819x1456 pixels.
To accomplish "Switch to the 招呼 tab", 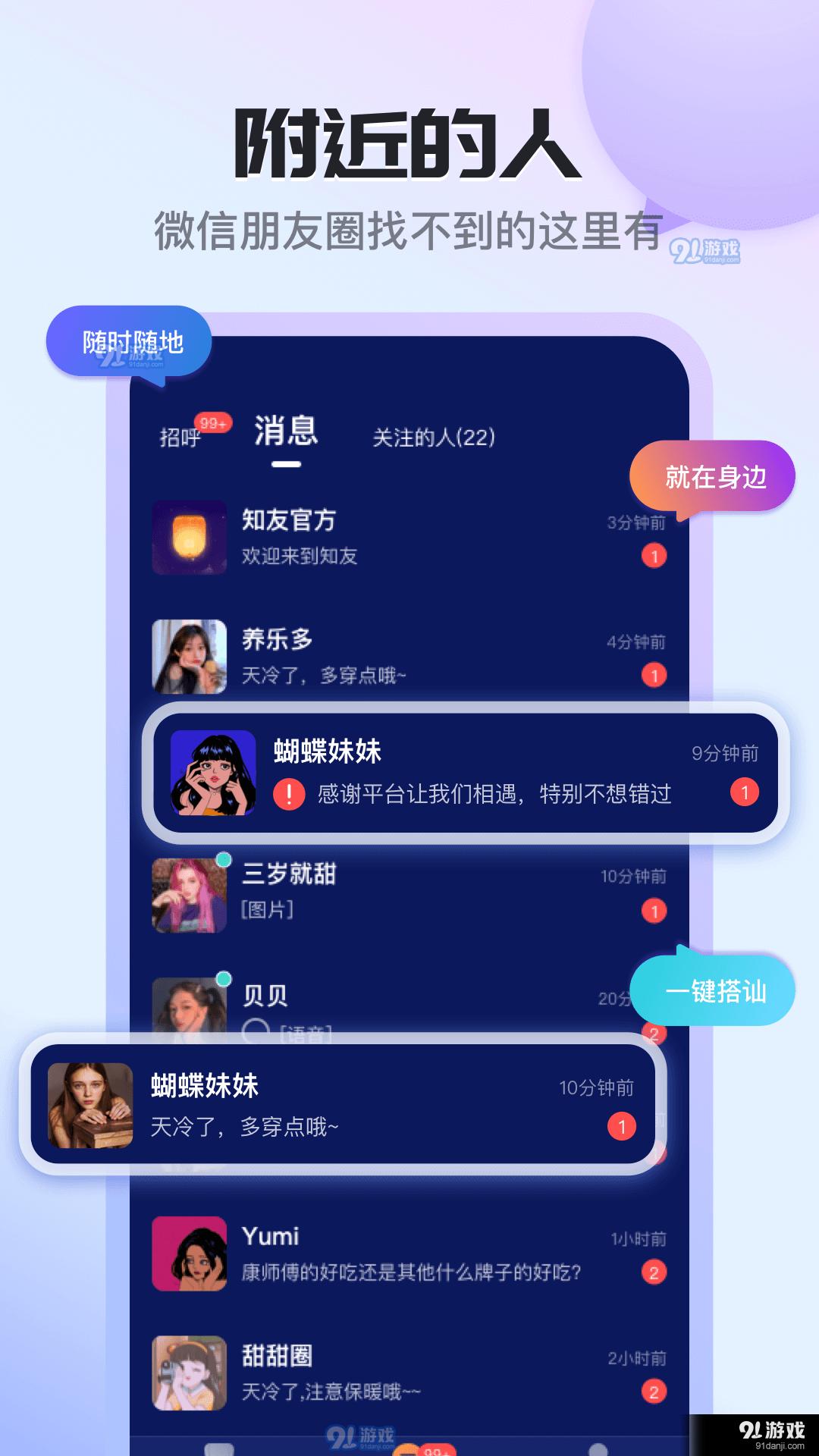I will pyautogui.click(x=182, y=438).
